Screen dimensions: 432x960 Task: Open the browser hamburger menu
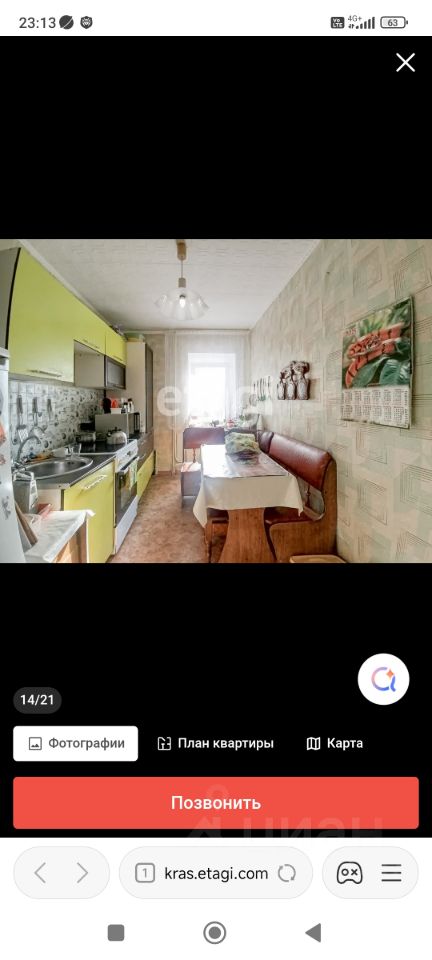tap(392, 872)
